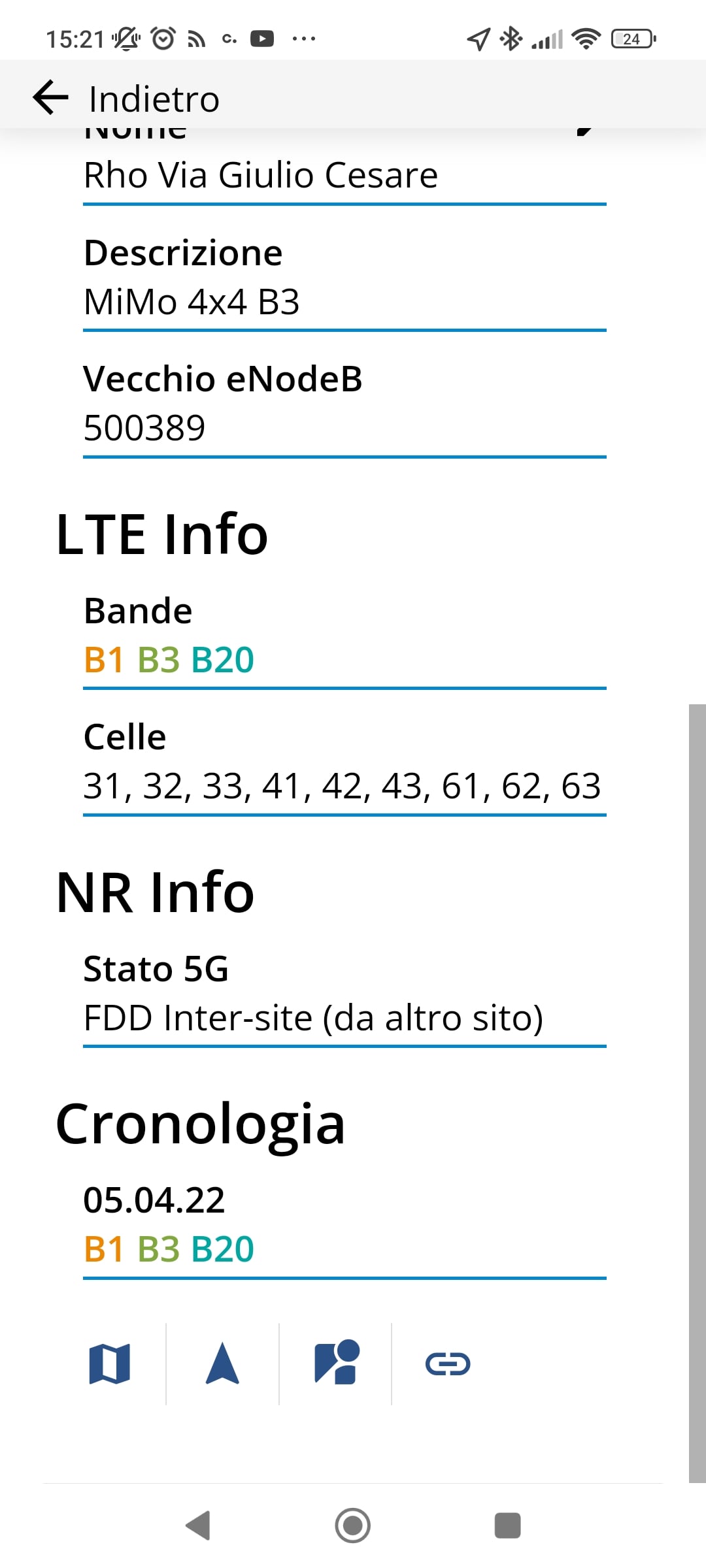Open the site on the map
Viewport: 706px width, 1568px height.
pyautogui.click(x=110, y=1364)
